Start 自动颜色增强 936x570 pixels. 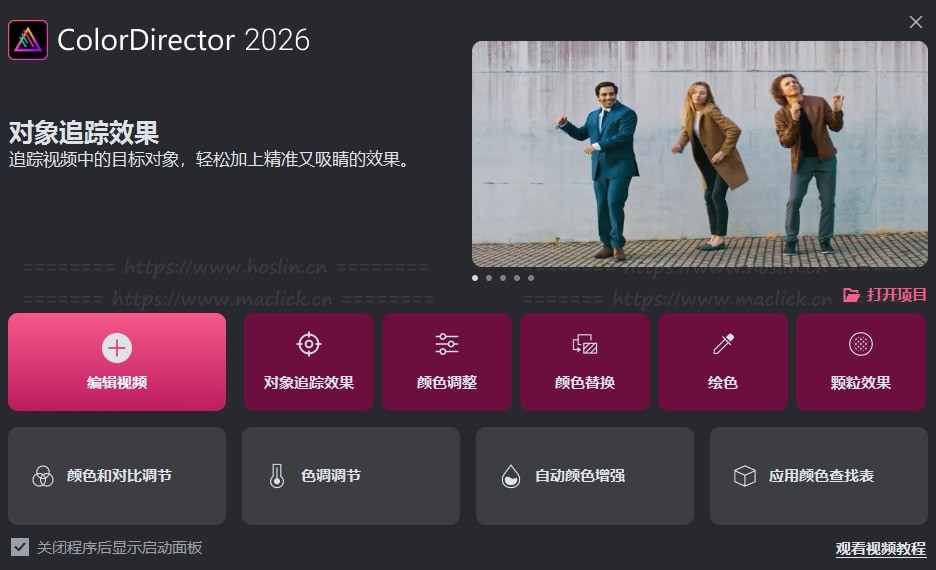[585, 476]
